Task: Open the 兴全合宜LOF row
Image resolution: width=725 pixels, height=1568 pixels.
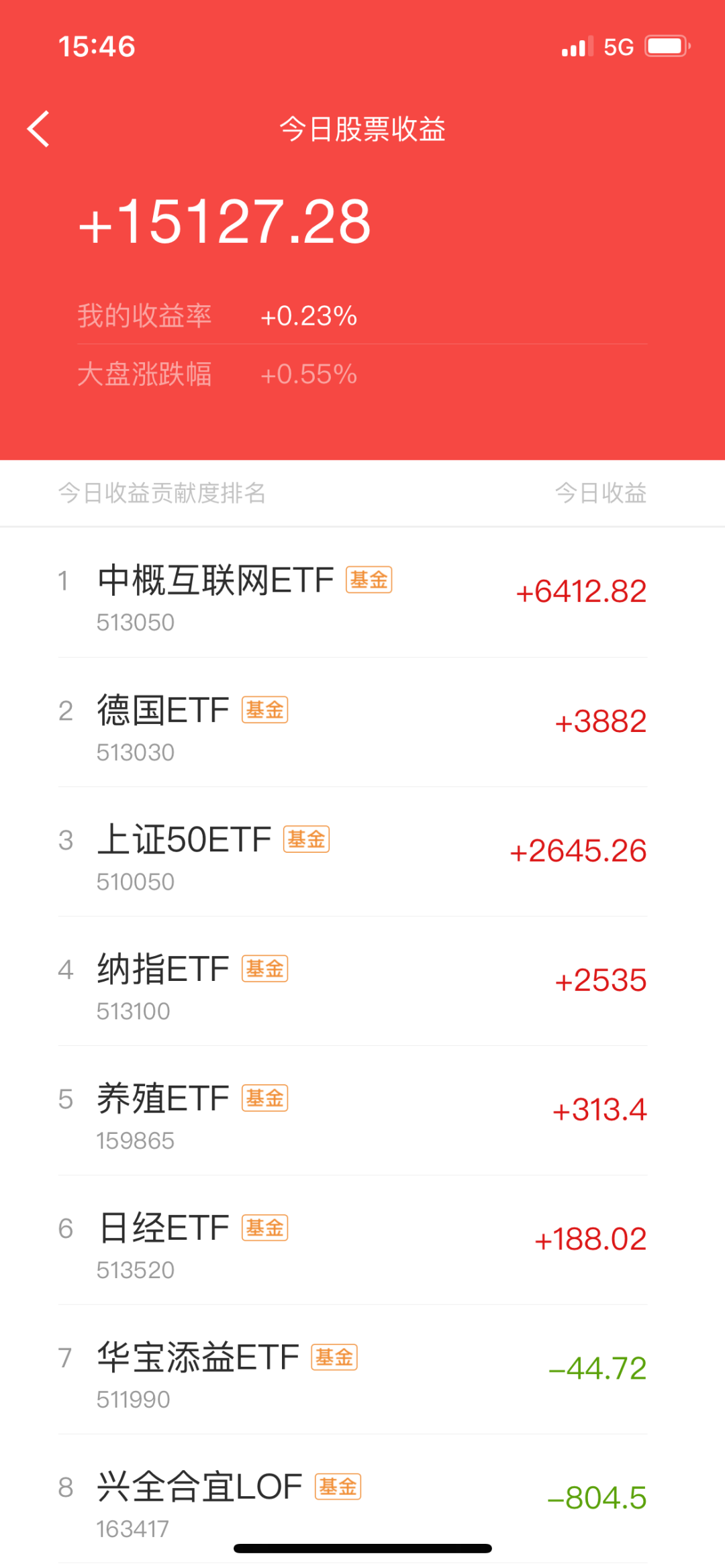Action: 362,1500
